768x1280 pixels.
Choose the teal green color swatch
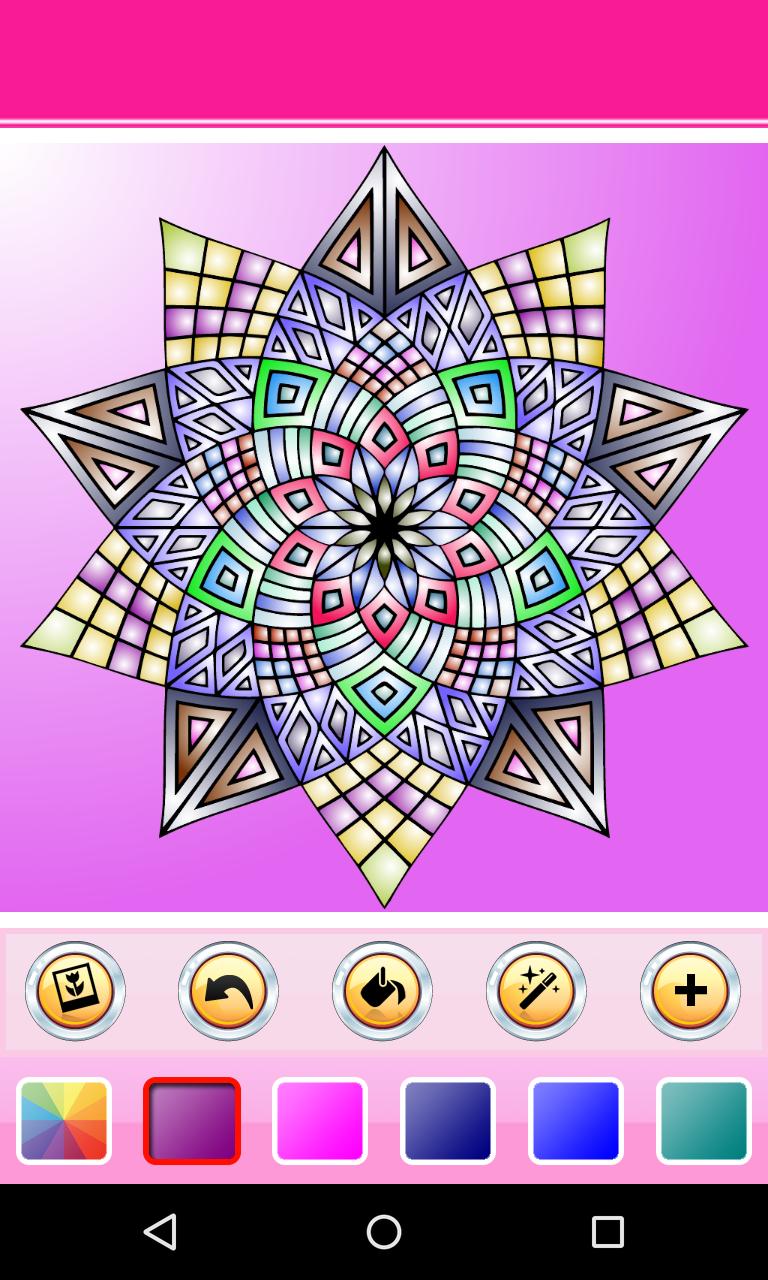(704, 1121)
